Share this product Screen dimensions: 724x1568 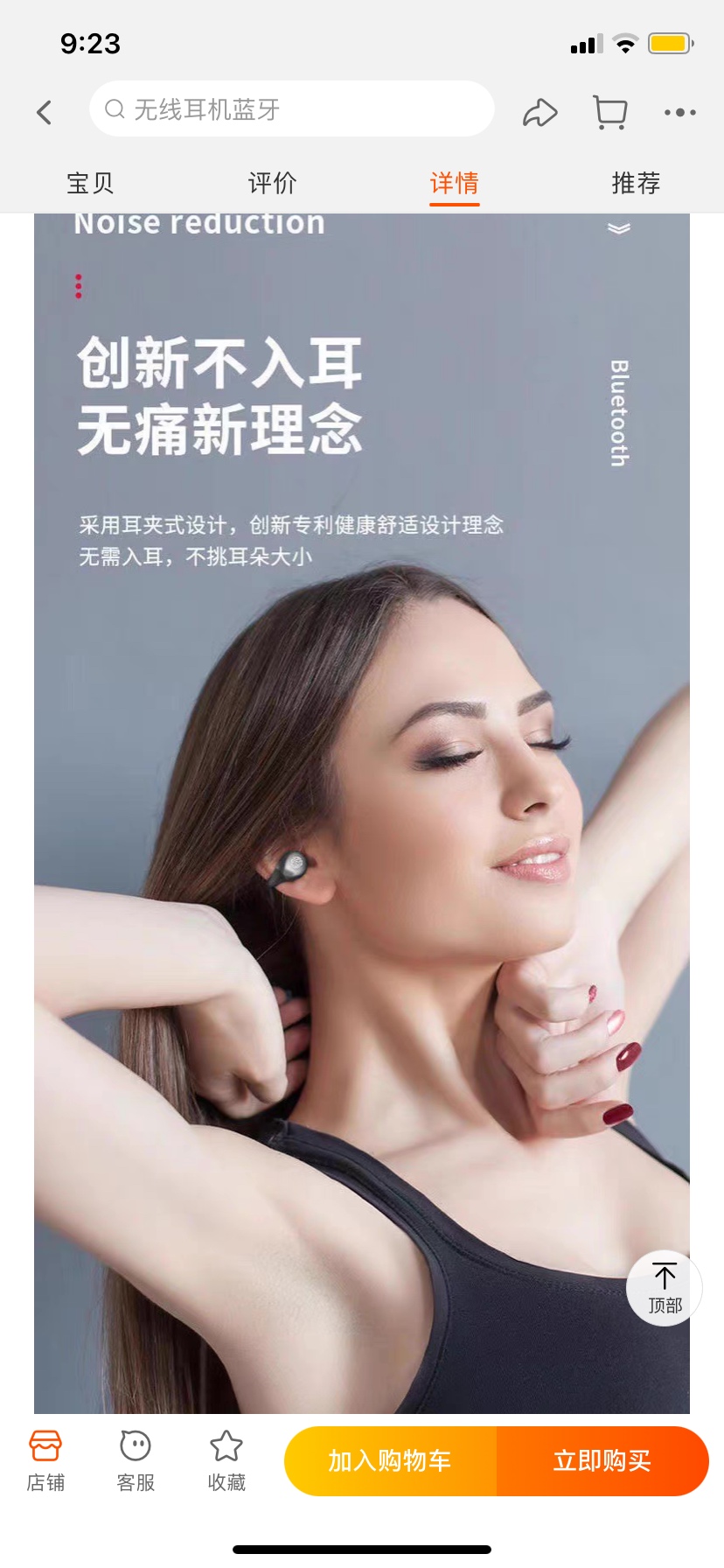pos(540,112)
